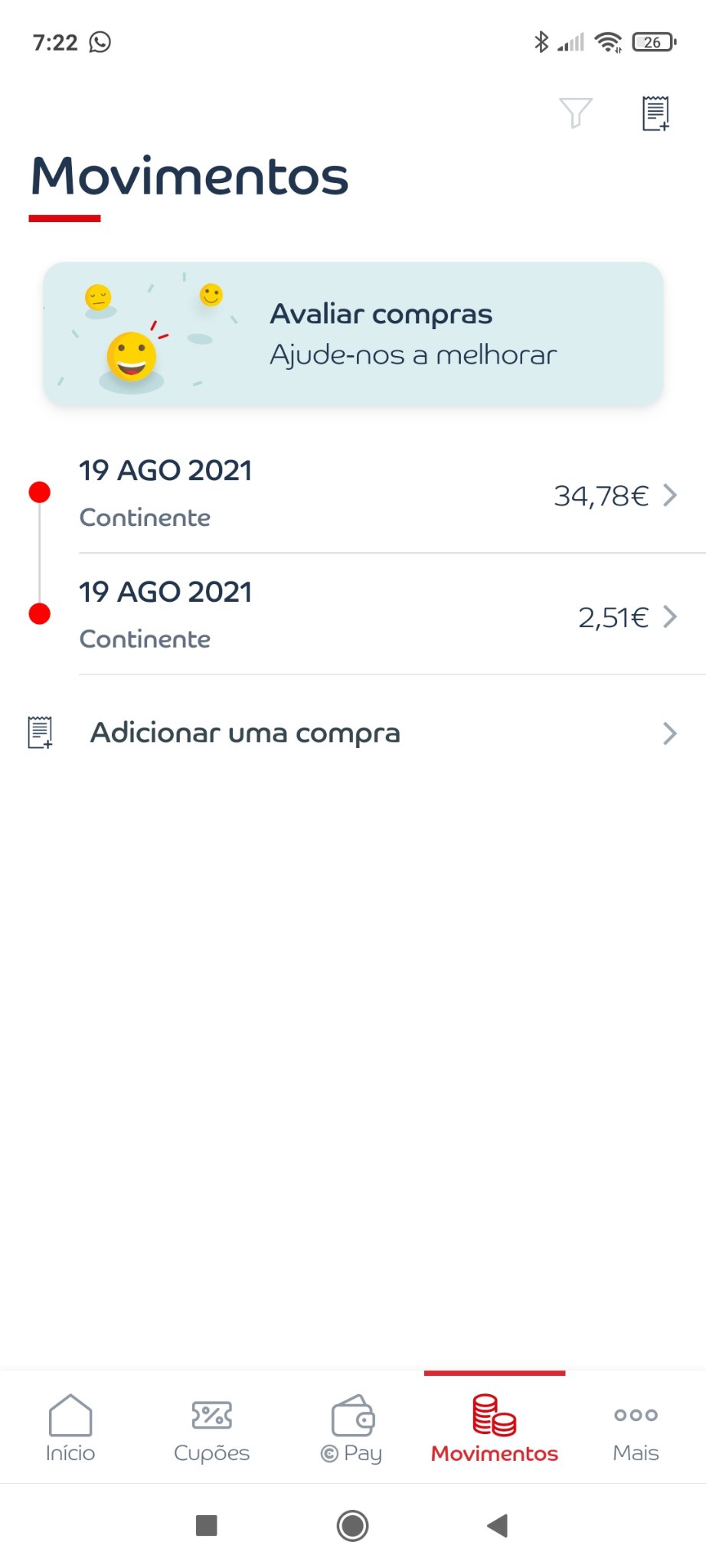Image resolution: width=706 pixels, height=1568 pixels.
Task: Go to the Cupões tab
Action: coord(212,1428)
